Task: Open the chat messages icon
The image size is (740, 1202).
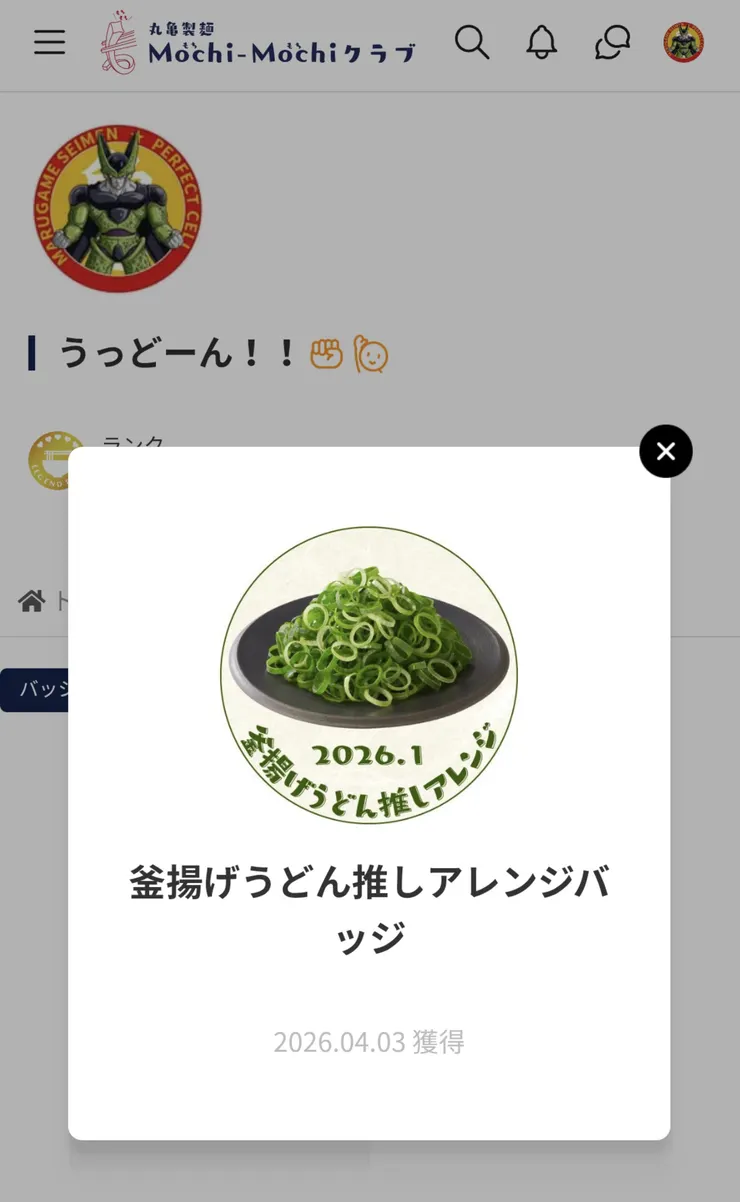Action: tap(611, 43)
